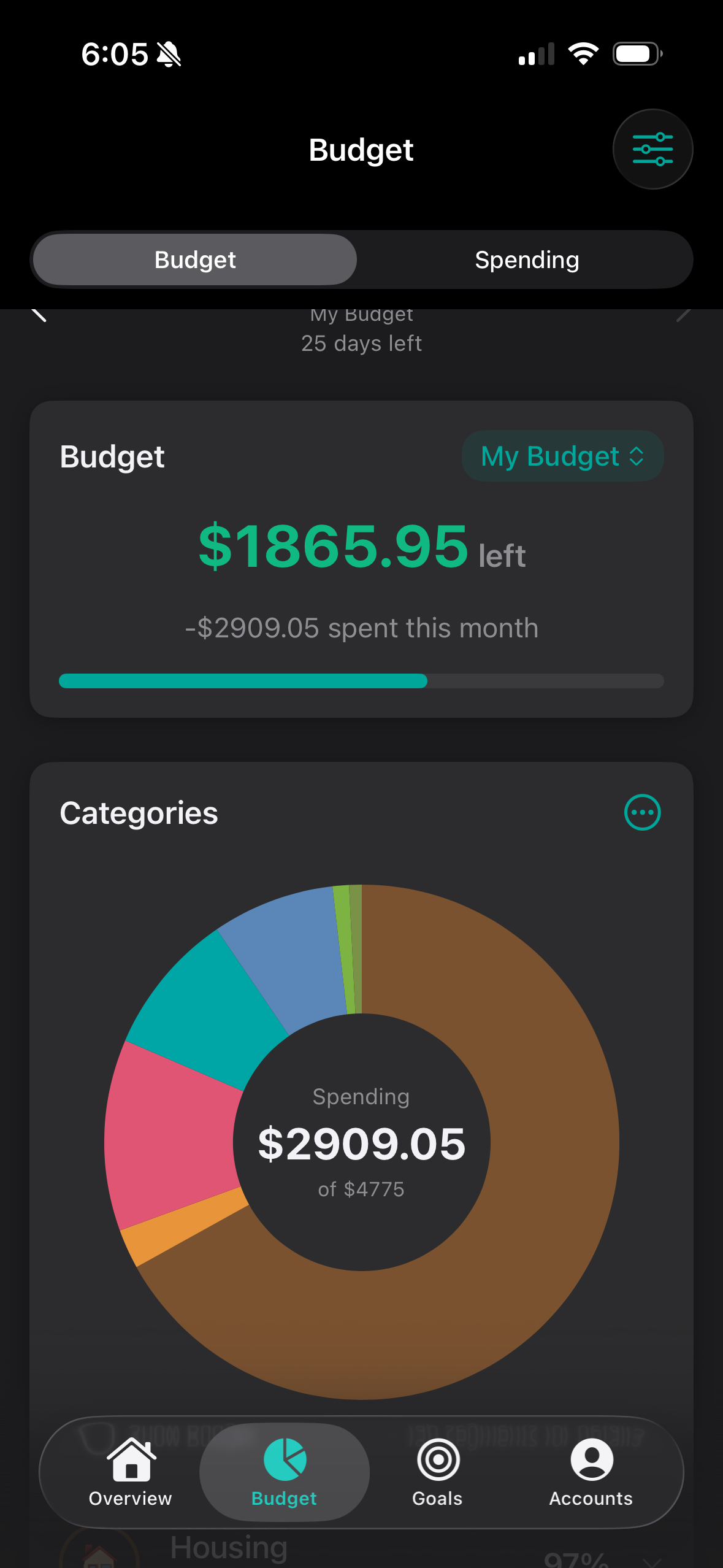The height and width of the screenshot is (1568, 723).
Task: Switch to the Spending tab
Action: (x=526, y=259)
